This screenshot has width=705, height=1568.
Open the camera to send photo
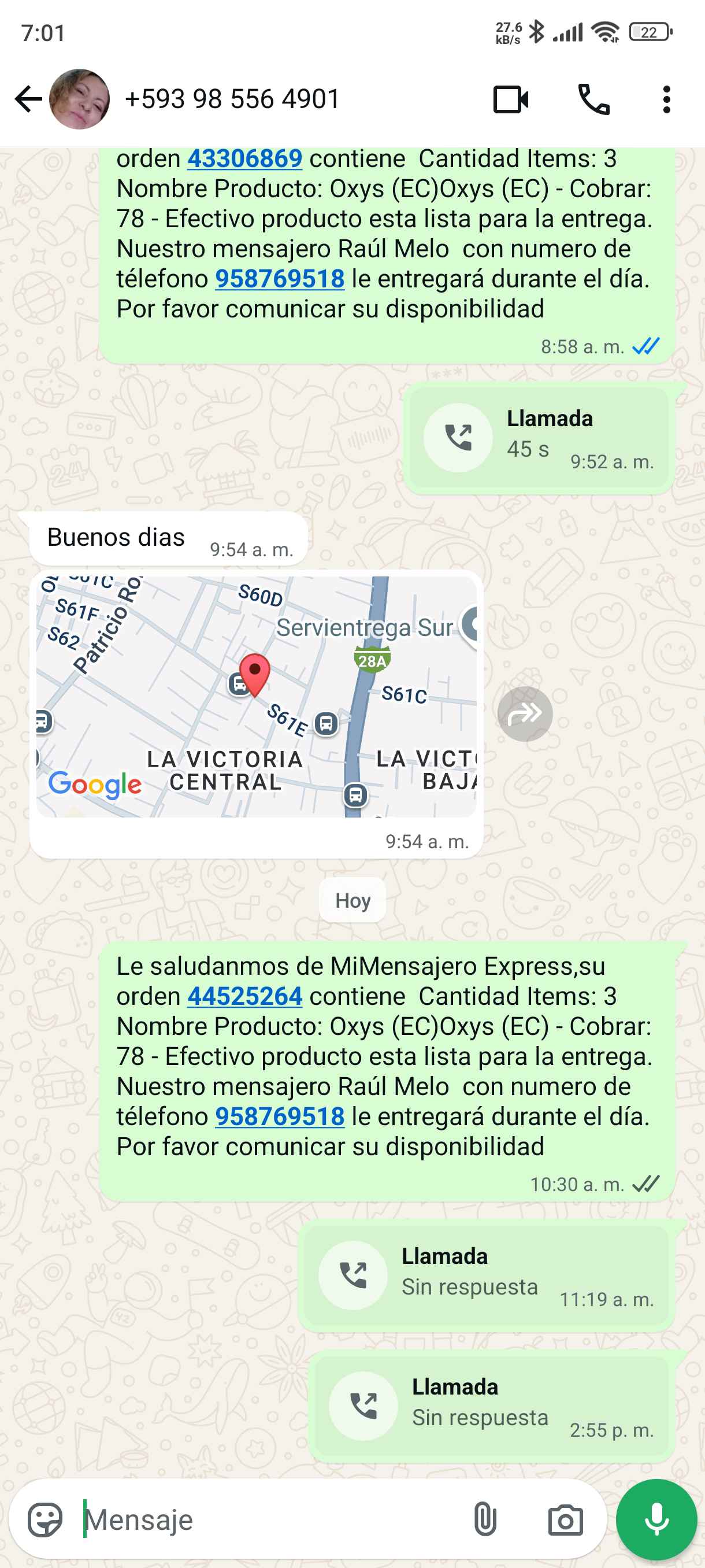pos(565,1519)
